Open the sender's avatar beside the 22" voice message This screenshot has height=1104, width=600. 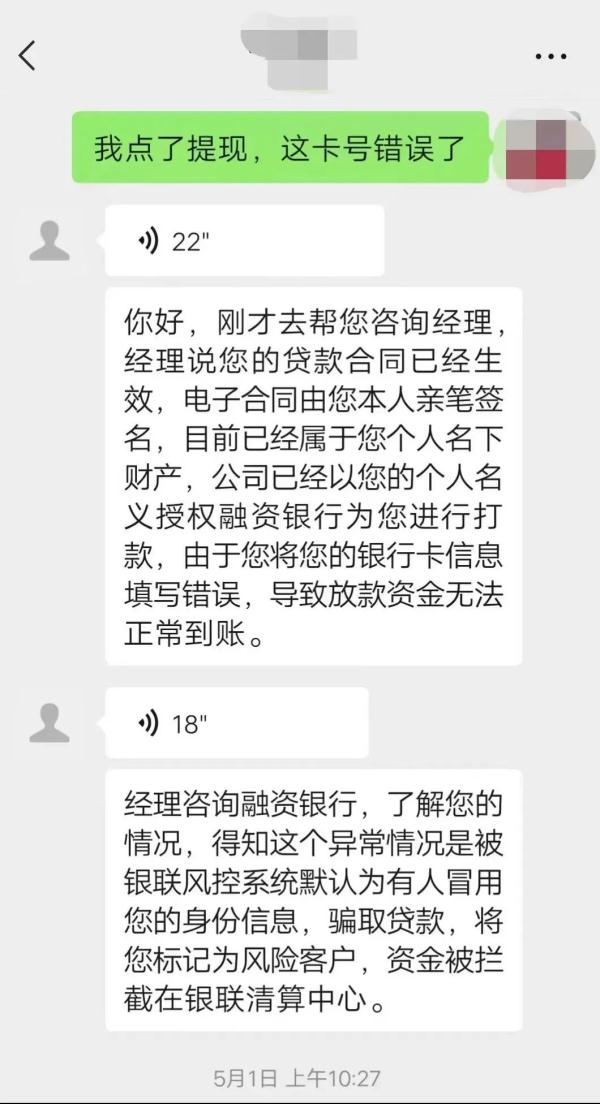(x=50, y=241)
